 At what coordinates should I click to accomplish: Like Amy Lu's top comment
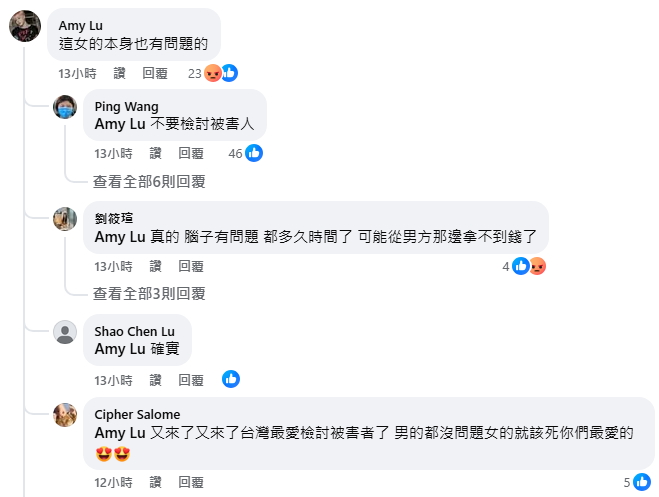click(x=120, y=73)
